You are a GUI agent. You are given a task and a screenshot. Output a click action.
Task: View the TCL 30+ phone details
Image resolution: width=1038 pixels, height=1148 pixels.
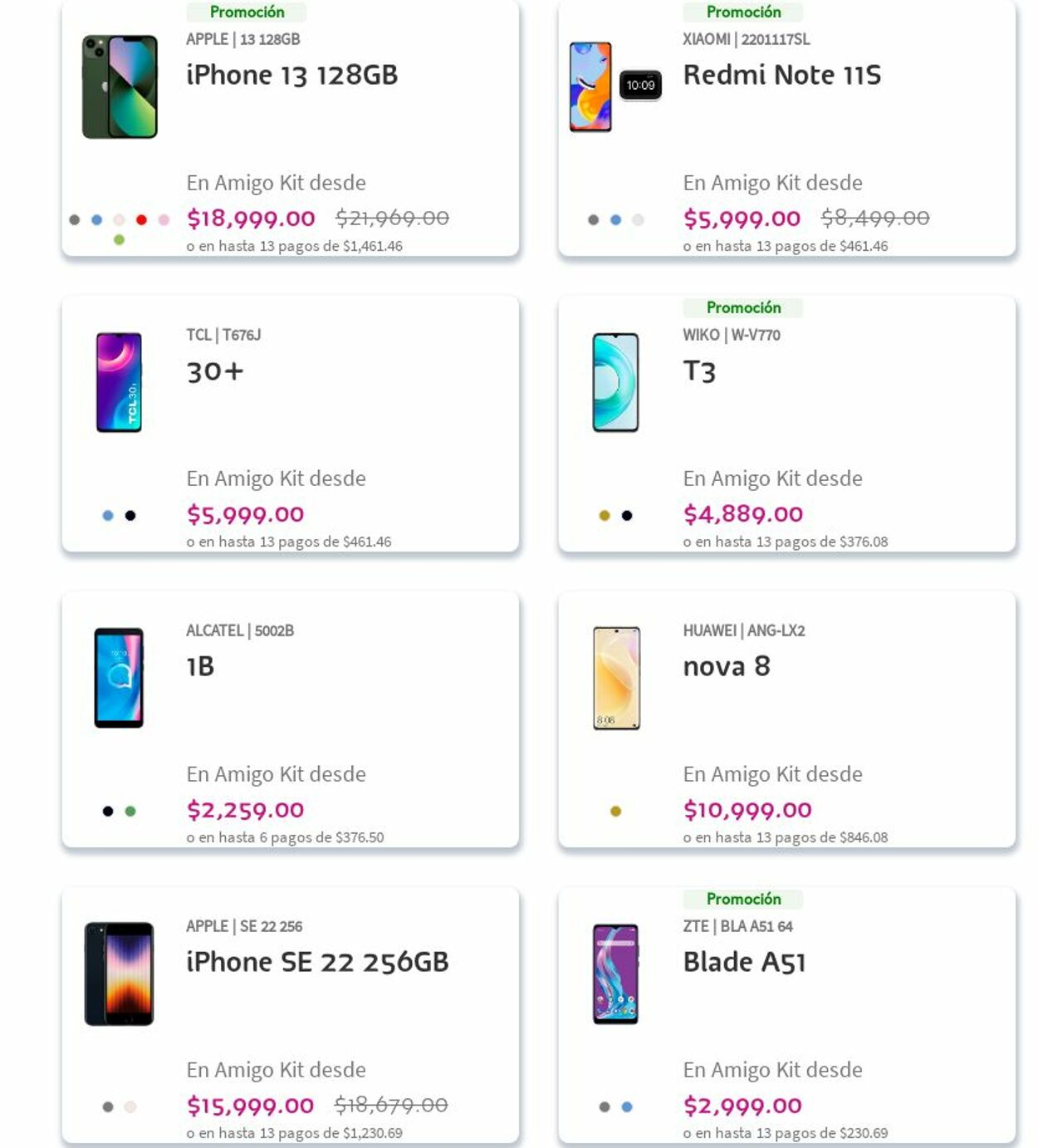(x=215, y=371)
